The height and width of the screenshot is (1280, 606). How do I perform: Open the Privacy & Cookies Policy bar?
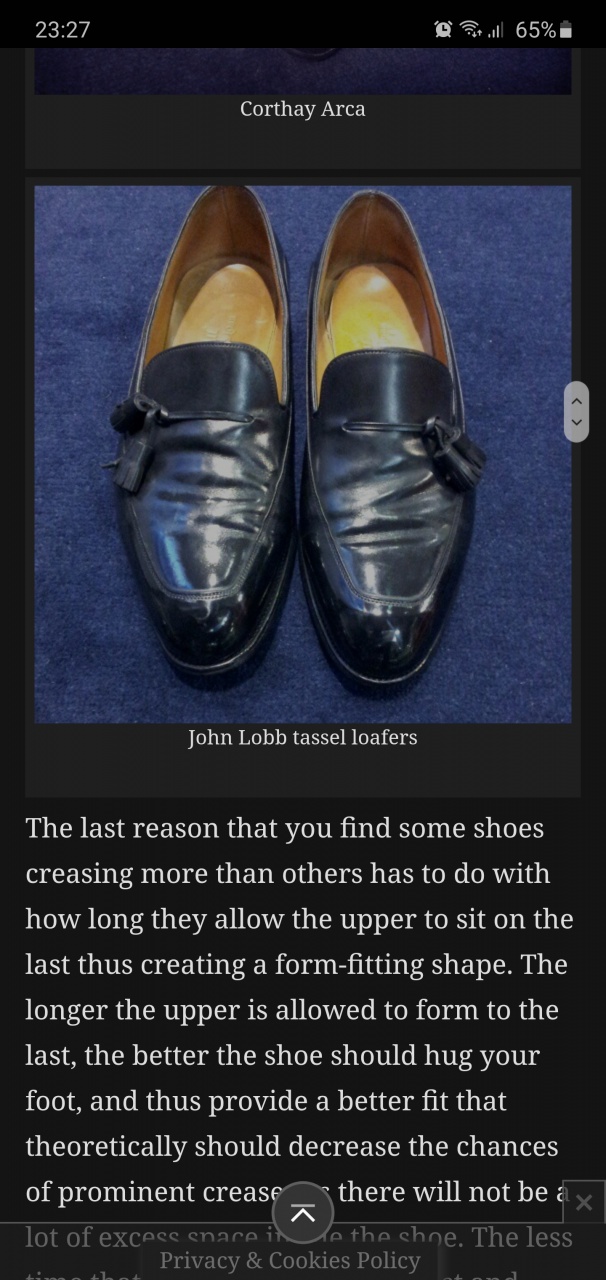290,1259
